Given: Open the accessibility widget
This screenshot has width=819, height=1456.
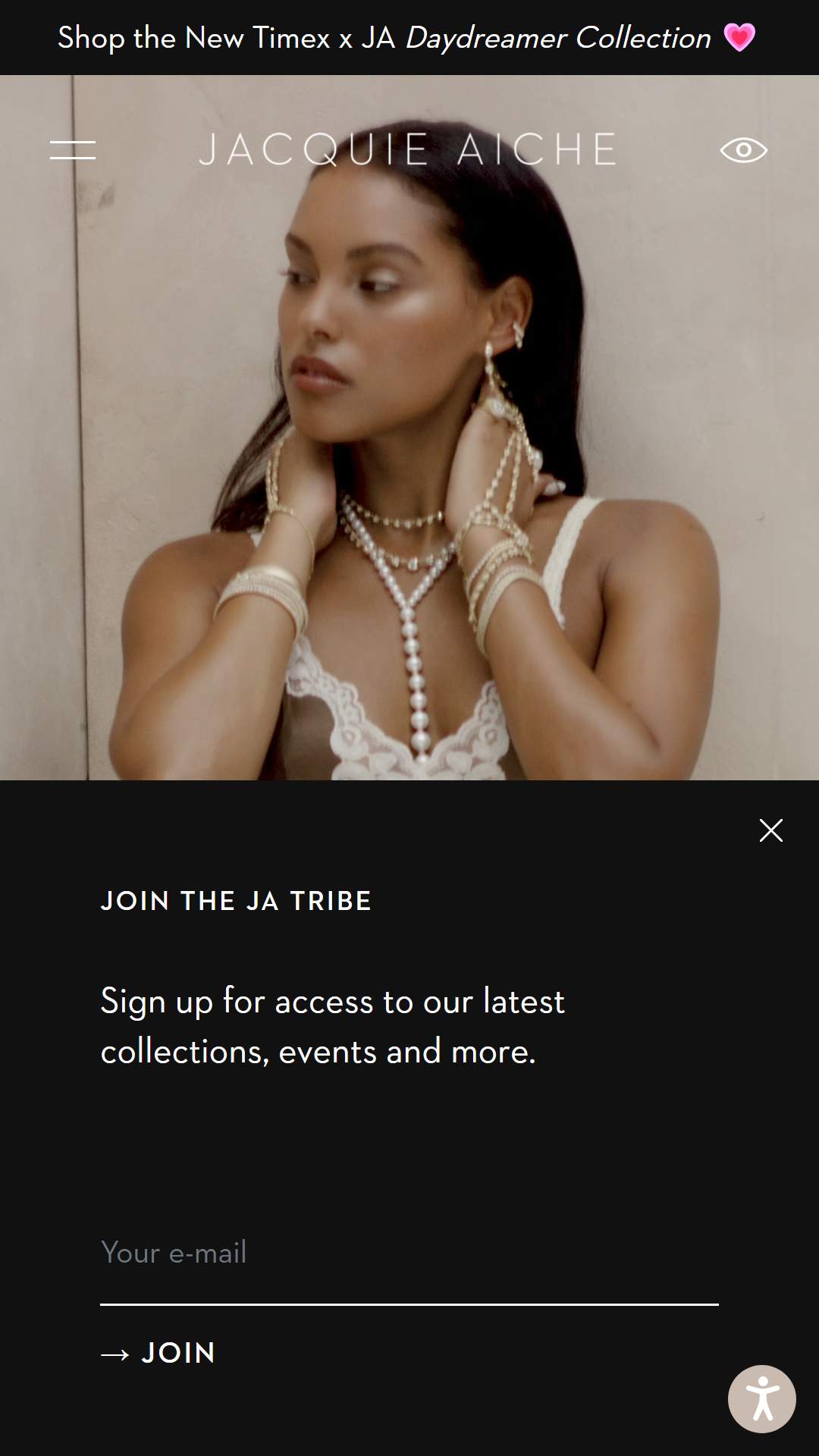Looking at the screenshot, I should tap(762, 1399).
